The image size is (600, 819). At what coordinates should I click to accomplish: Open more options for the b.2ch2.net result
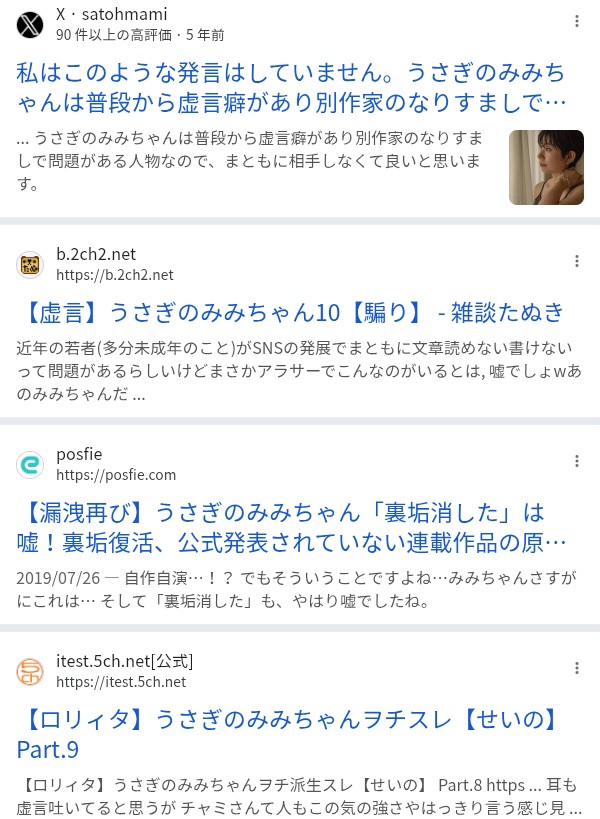(577, 262)
